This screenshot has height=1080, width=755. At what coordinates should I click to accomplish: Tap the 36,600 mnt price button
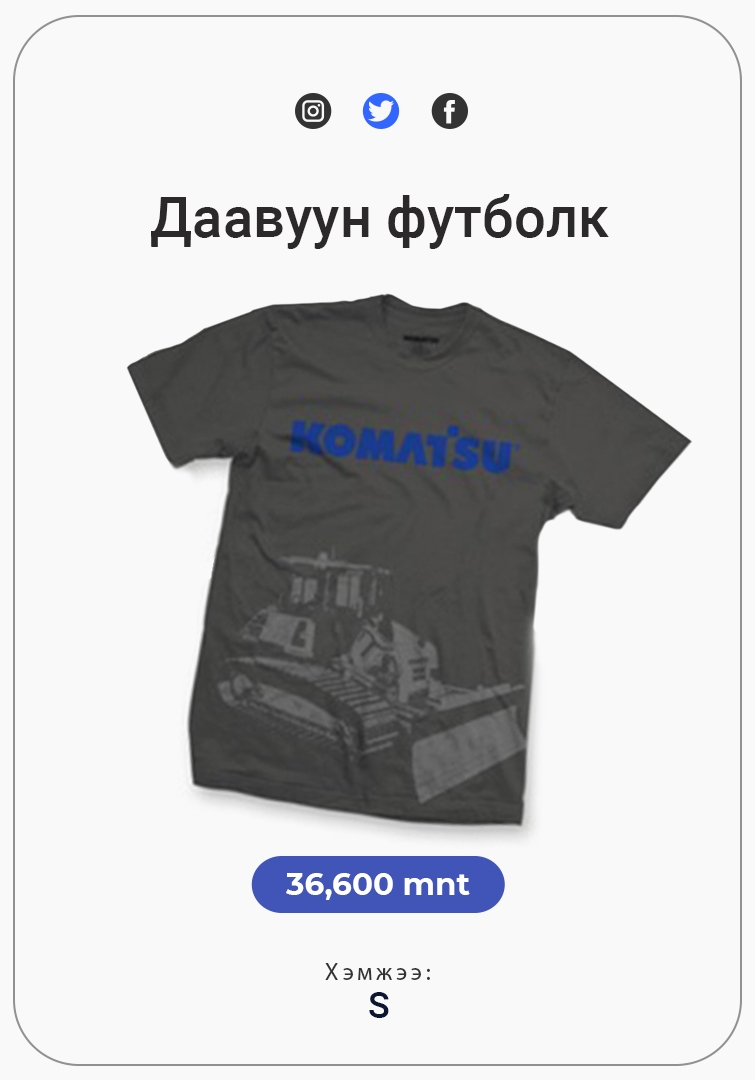click(378, 885)
